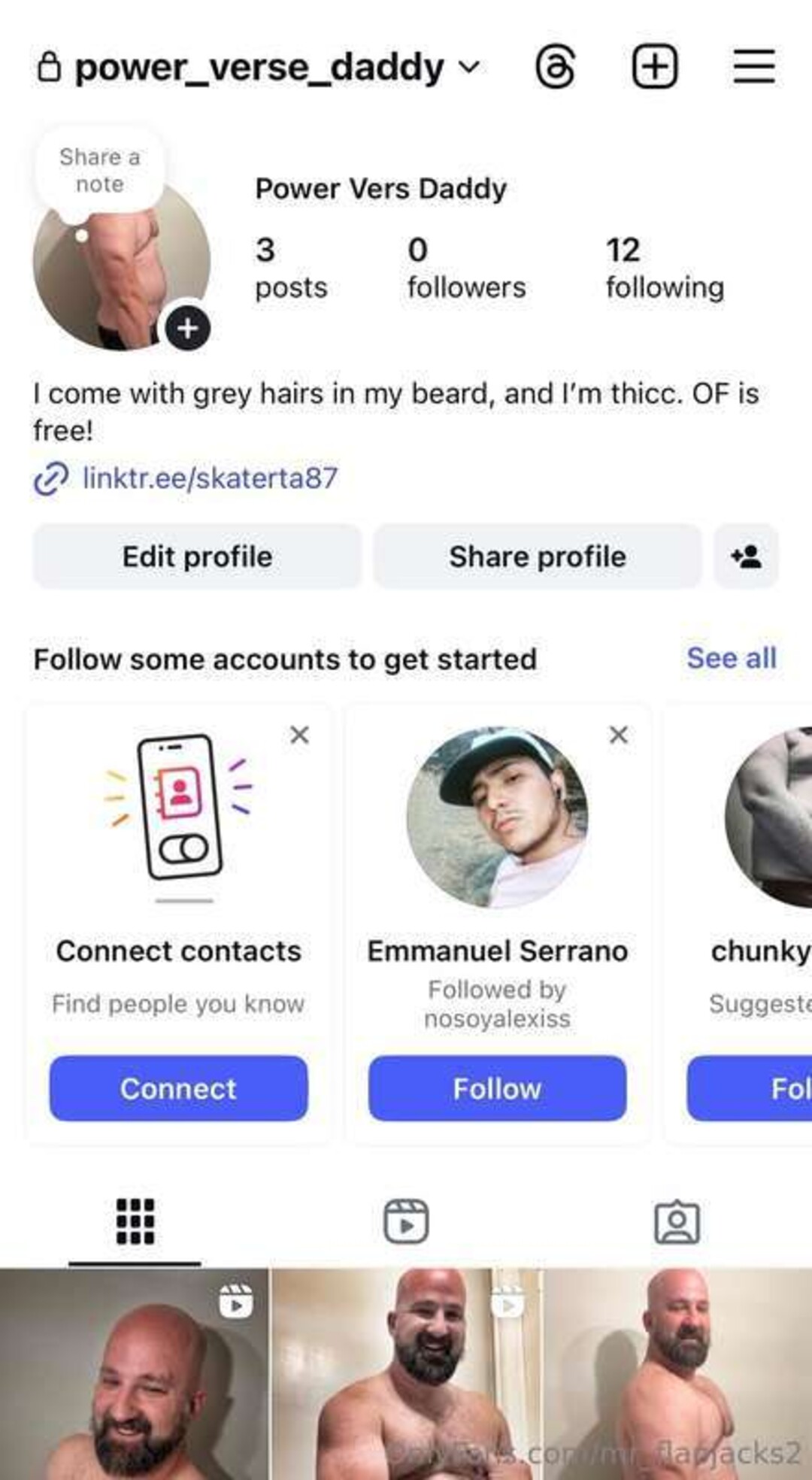
Task: Open the linktr.ee/skaterta87 link
Action: click(x=209, y=478)
